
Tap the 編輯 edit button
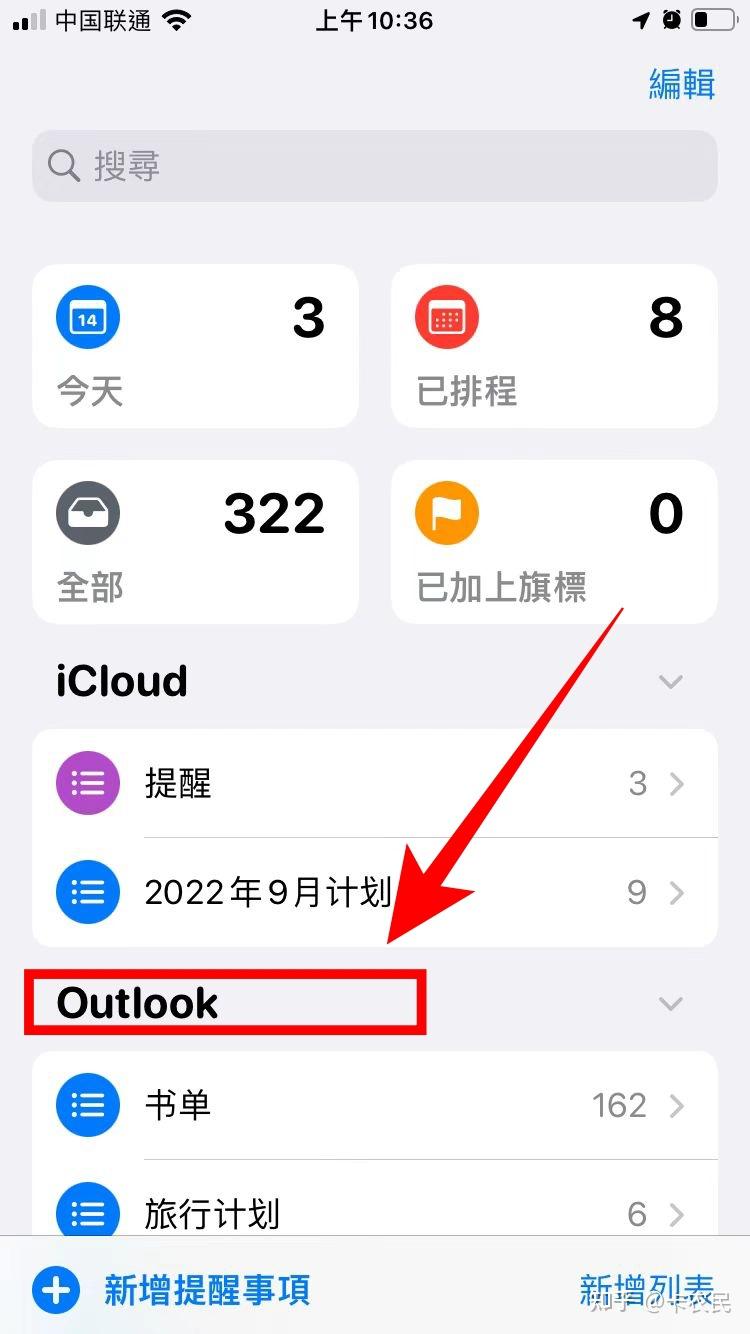tap(682, 84)
